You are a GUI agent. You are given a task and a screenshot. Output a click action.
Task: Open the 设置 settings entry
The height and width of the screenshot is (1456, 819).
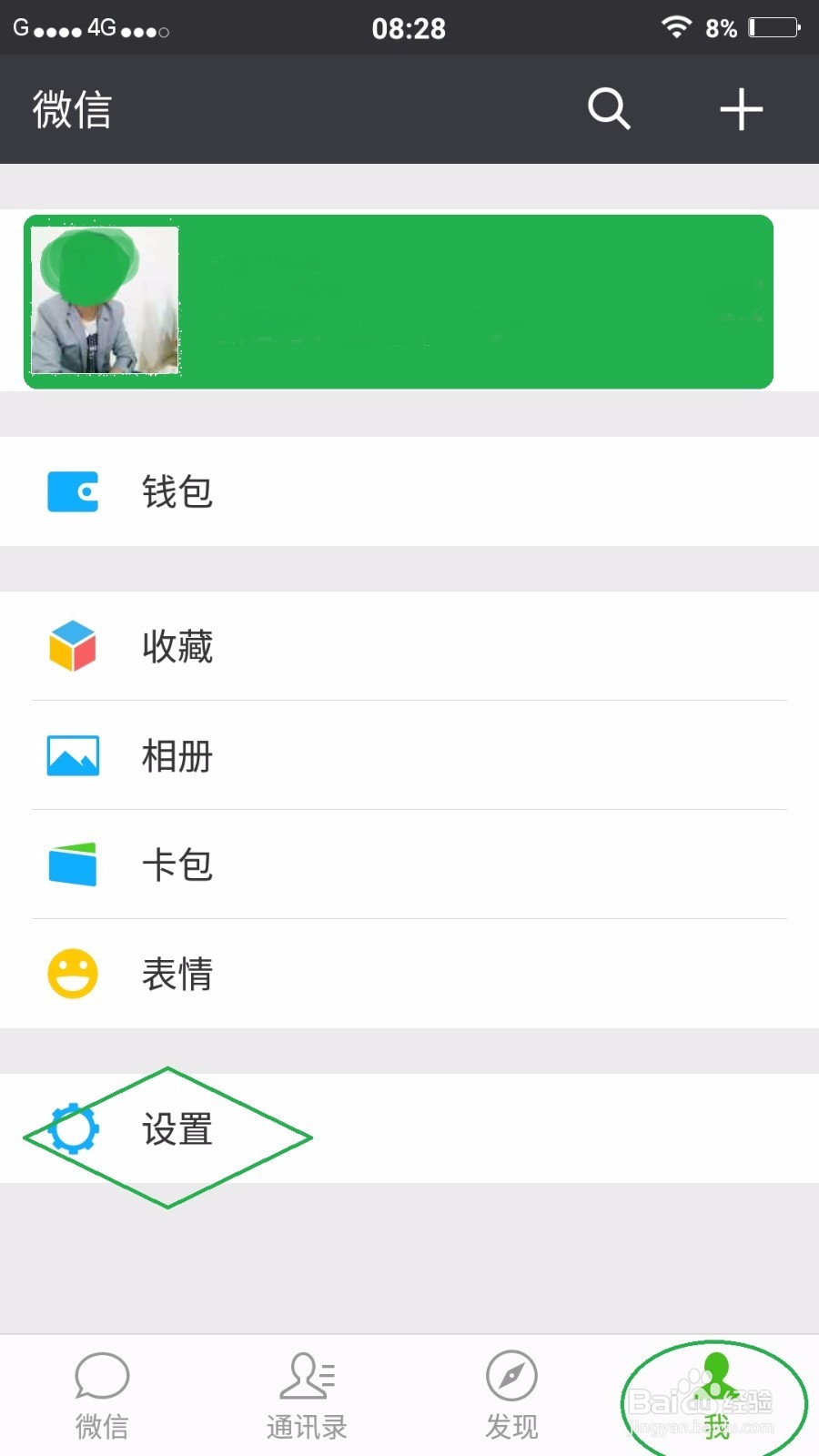(177, 1130)
